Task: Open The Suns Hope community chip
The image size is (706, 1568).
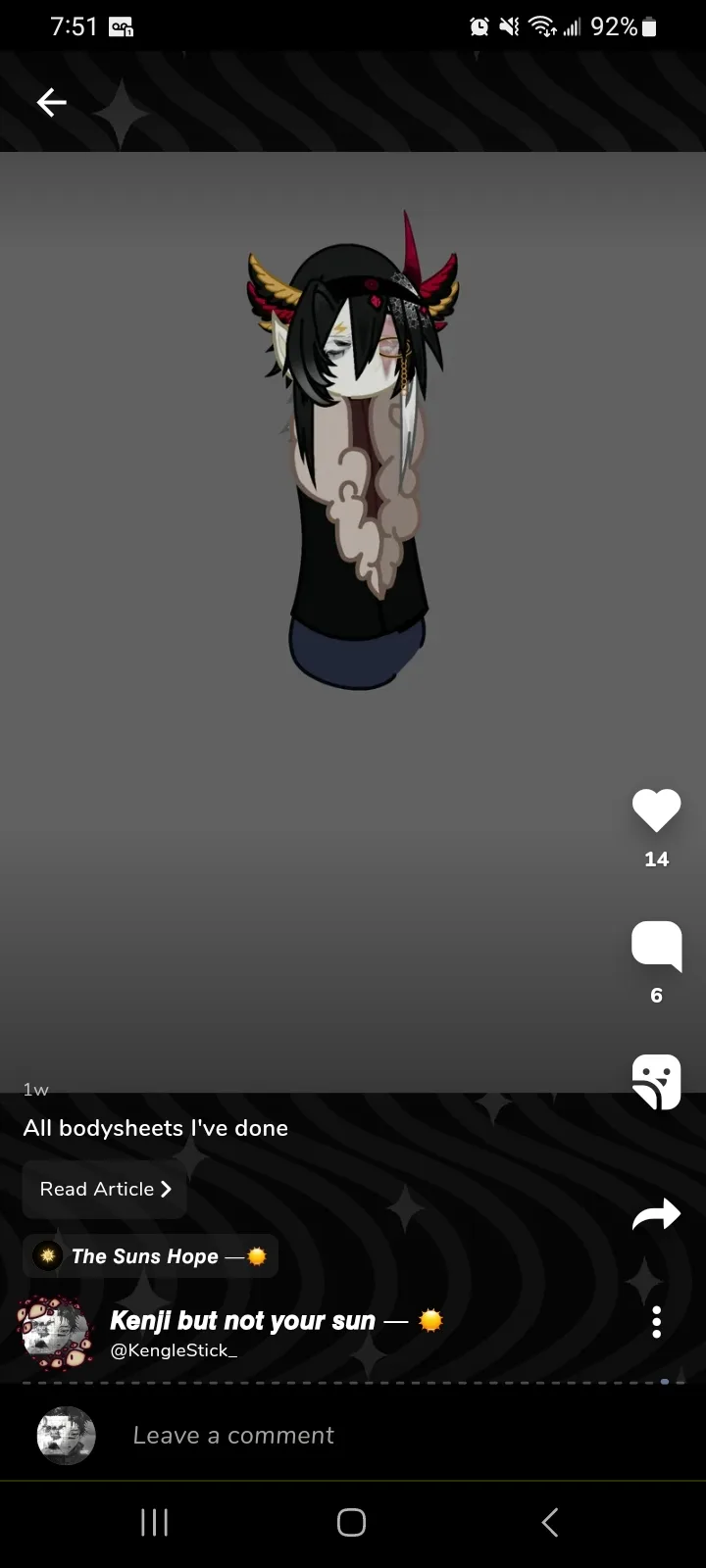Action: click(x=150, y=1256)
